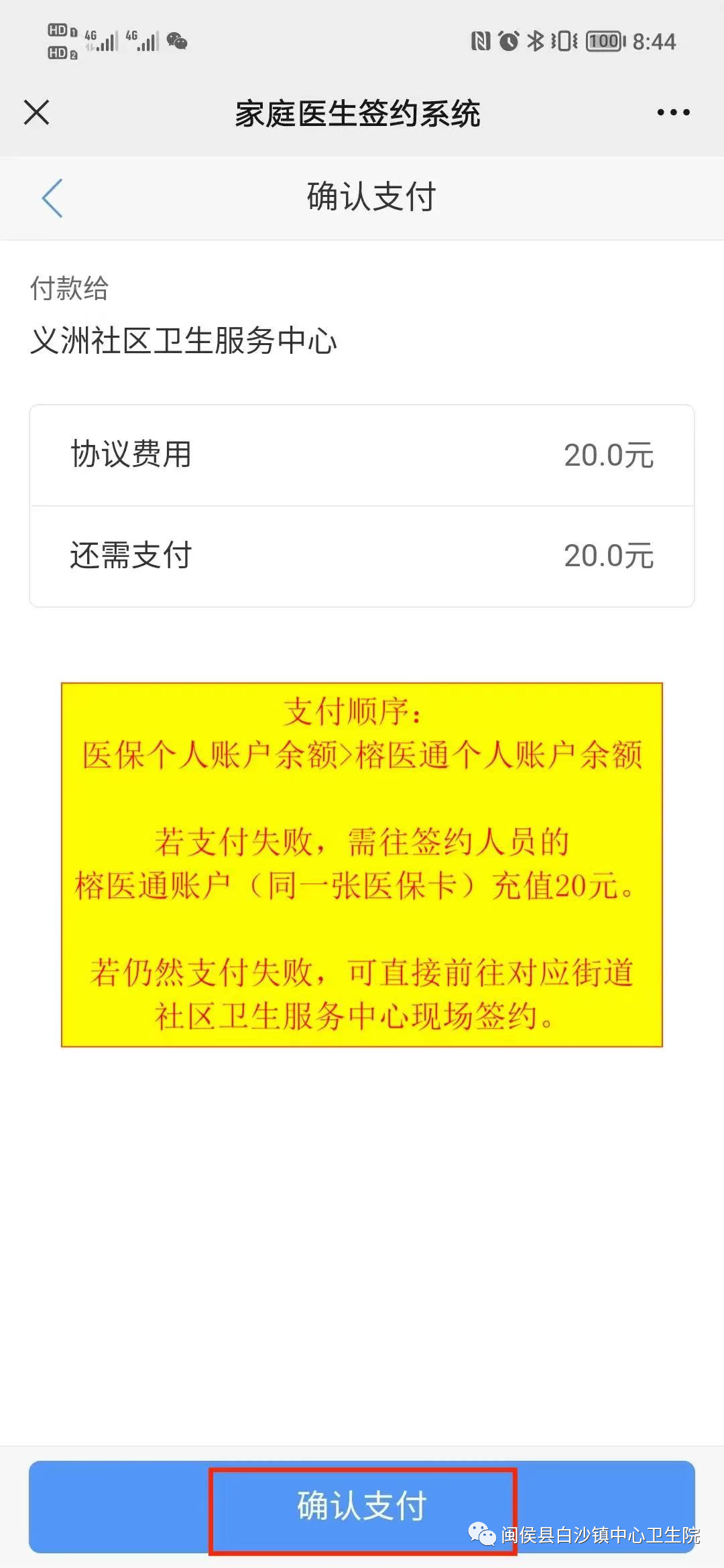Close the 家庭医生签约系统 mini program
The width and height of the screenshot is (724, 1568).
[x=37, y=112]
